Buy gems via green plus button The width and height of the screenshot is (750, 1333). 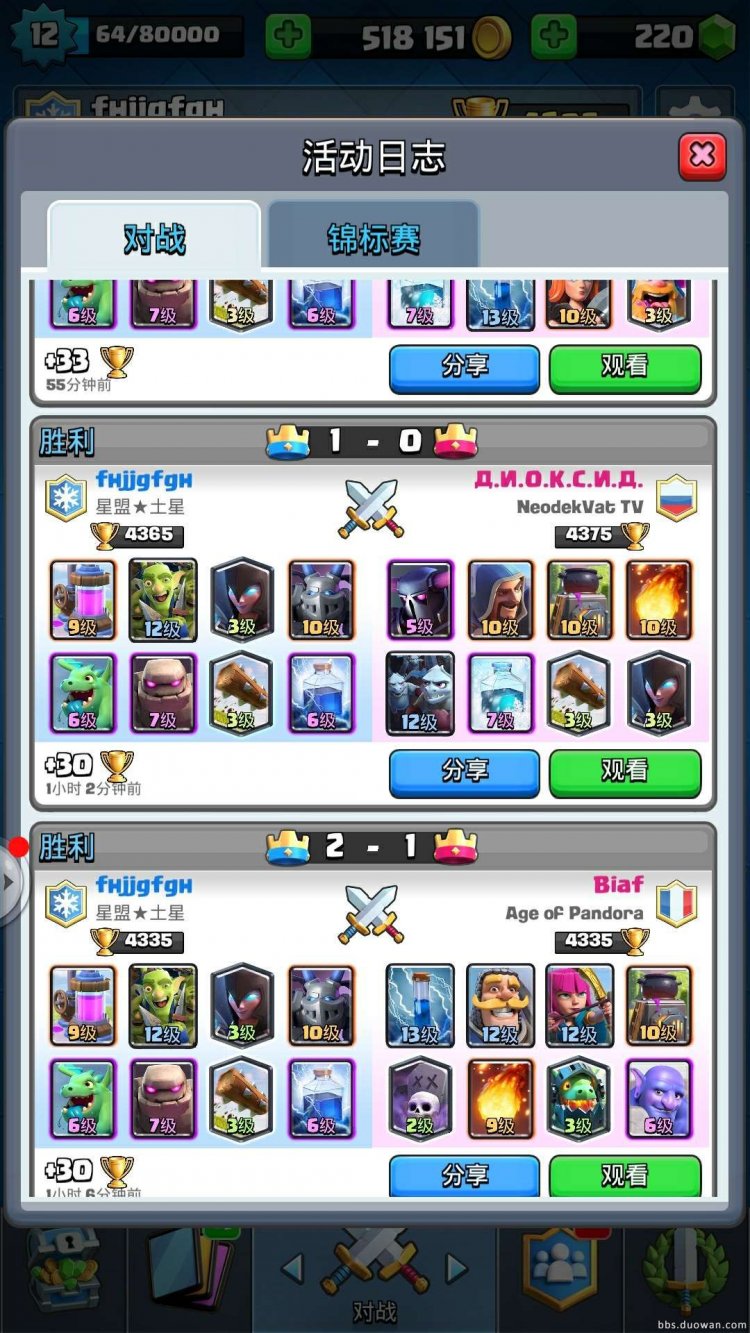pos(553,38)
